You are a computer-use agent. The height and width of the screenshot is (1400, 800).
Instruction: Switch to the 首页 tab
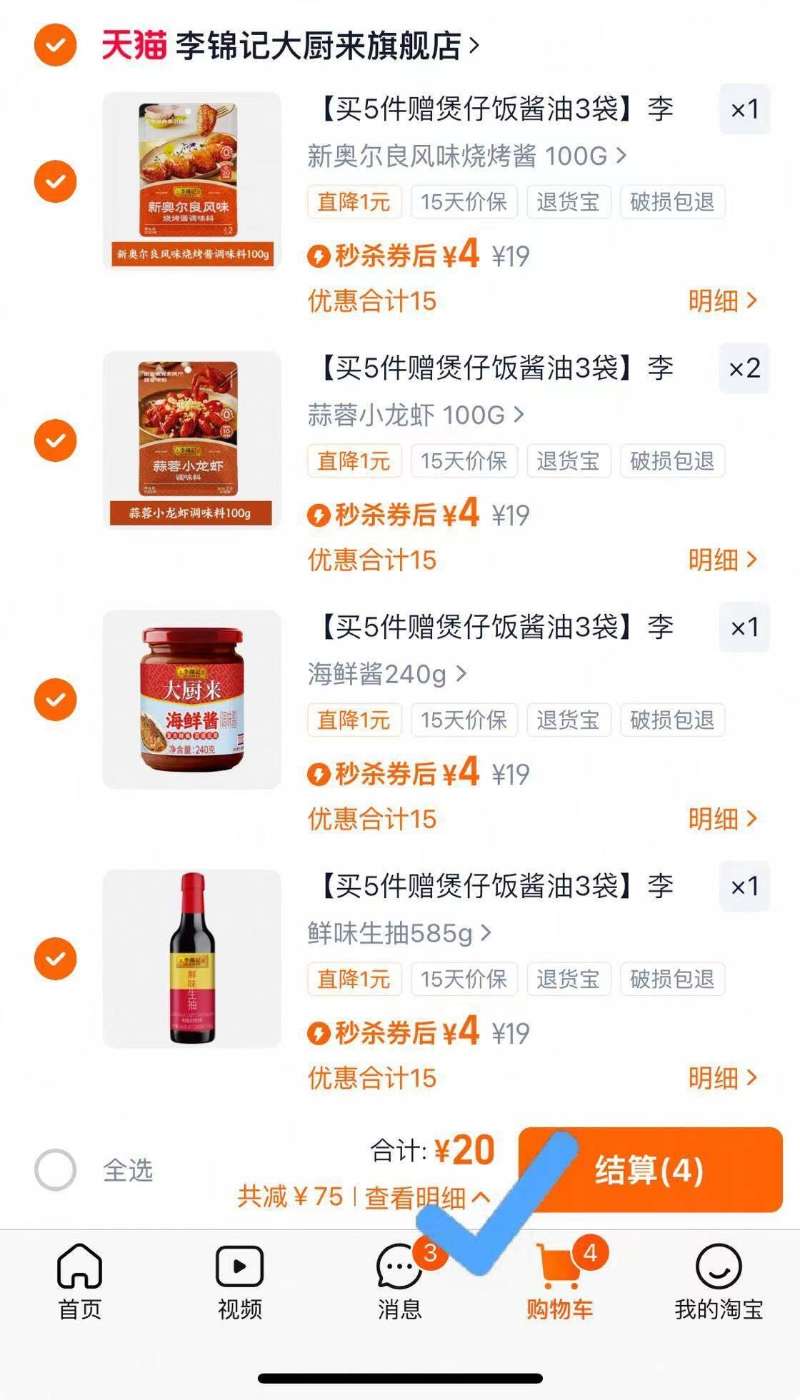[x=80, y=1268]
